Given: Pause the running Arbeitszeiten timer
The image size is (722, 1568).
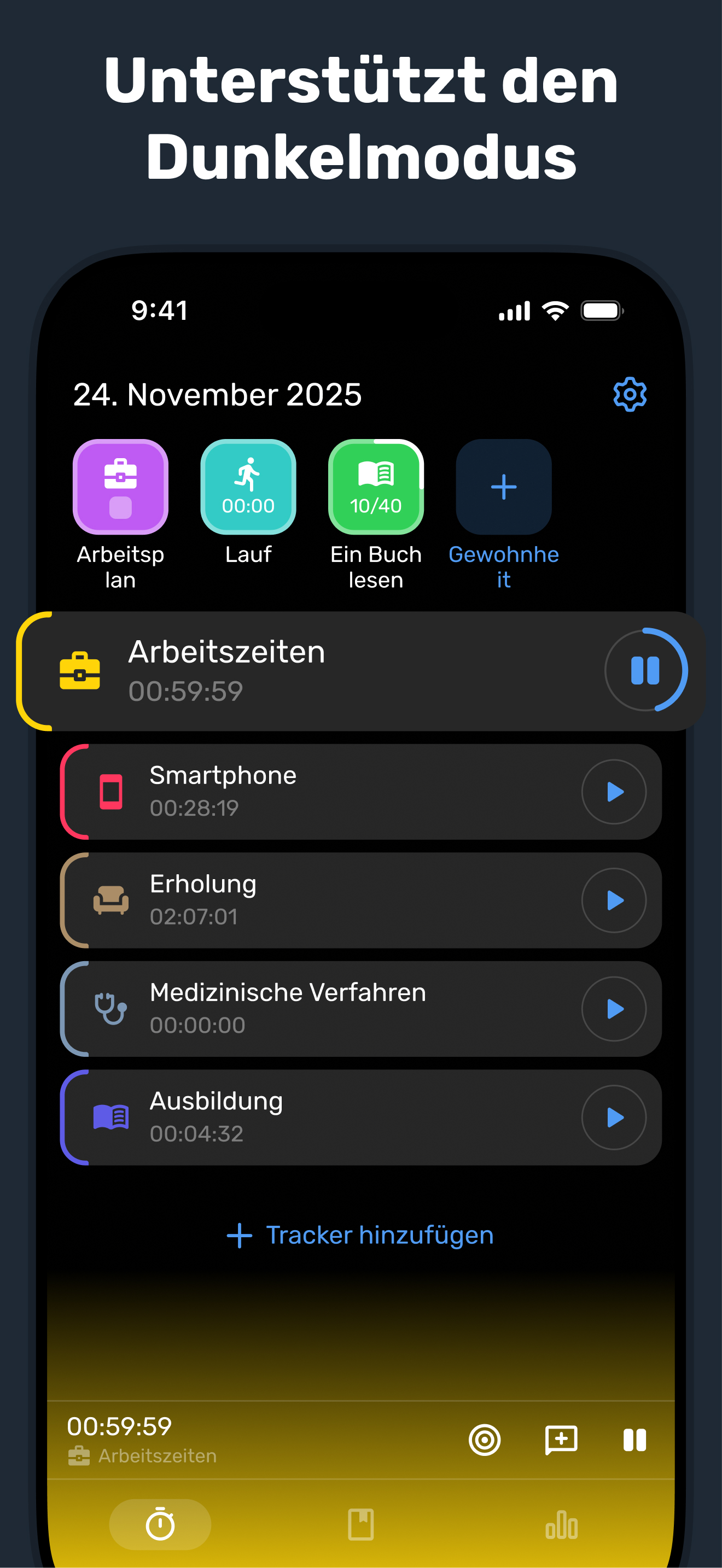Looking at the screenshot, I should [x=645, y=670].
